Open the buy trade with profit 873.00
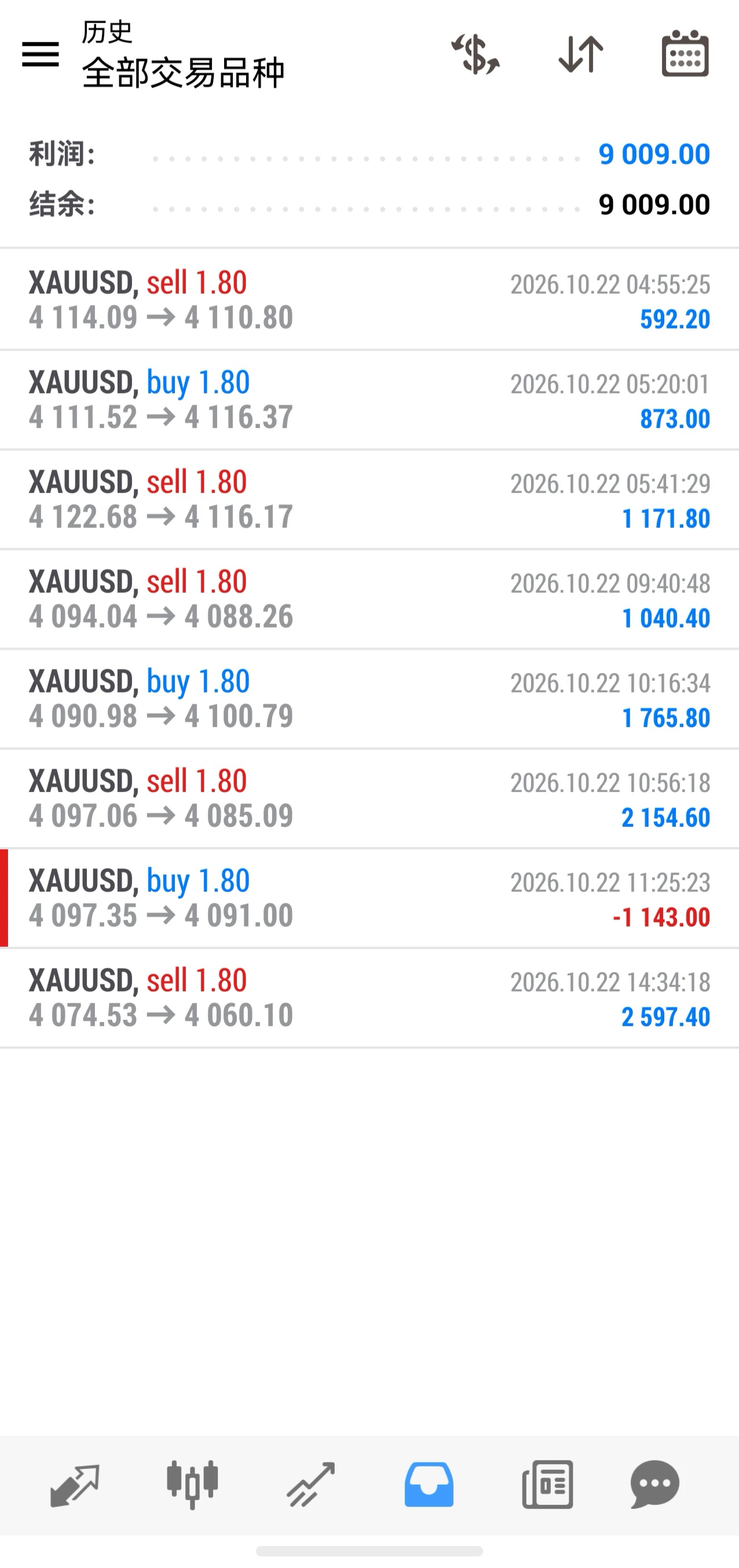 [x=369, y=399]
